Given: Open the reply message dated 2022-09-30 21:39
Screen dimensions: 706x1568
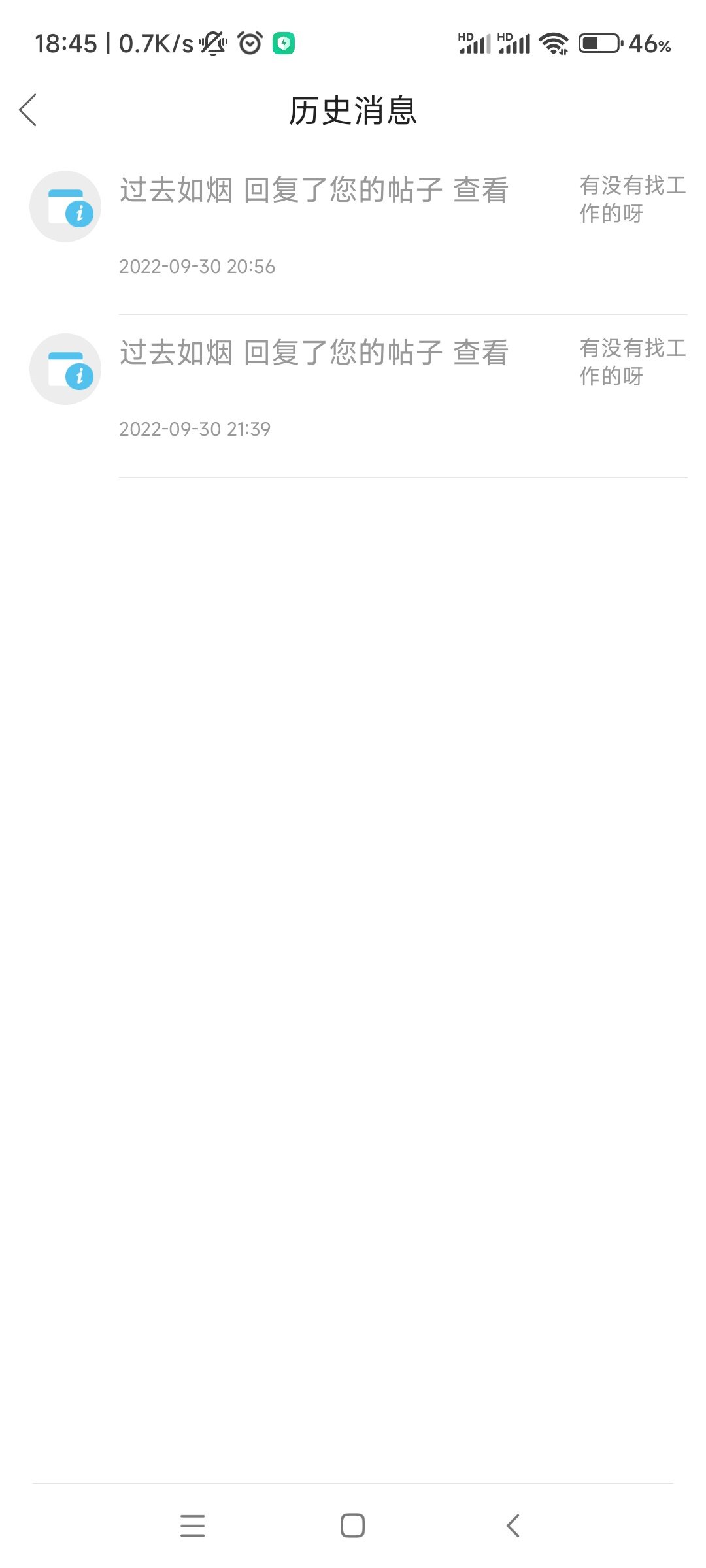Looking at the screenshot, I should coord(353,396).
